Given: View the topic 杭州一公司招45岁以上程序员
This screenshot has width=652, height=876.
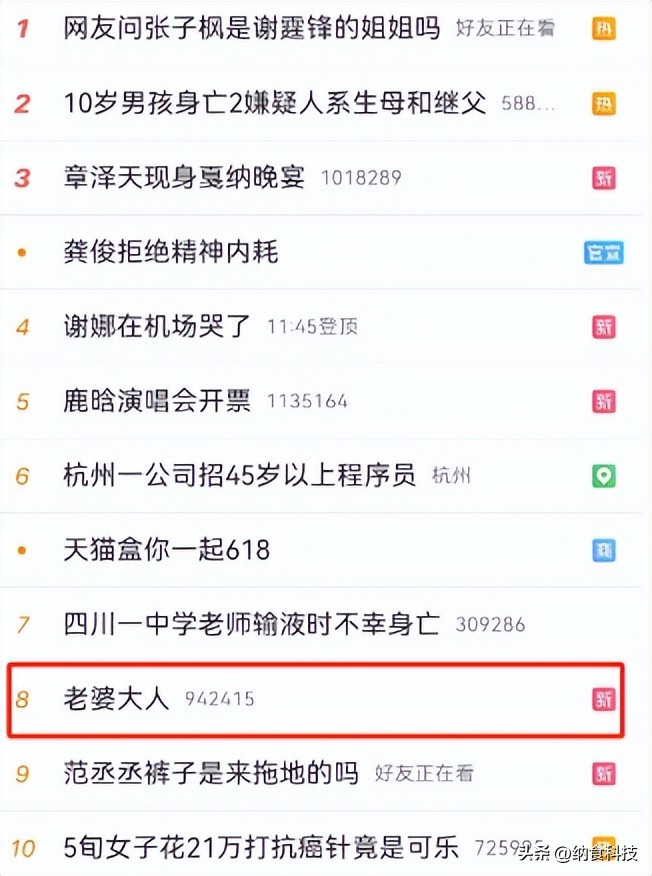Looking at the screenshot, I should pyautogui.click(x=240, y=475).
